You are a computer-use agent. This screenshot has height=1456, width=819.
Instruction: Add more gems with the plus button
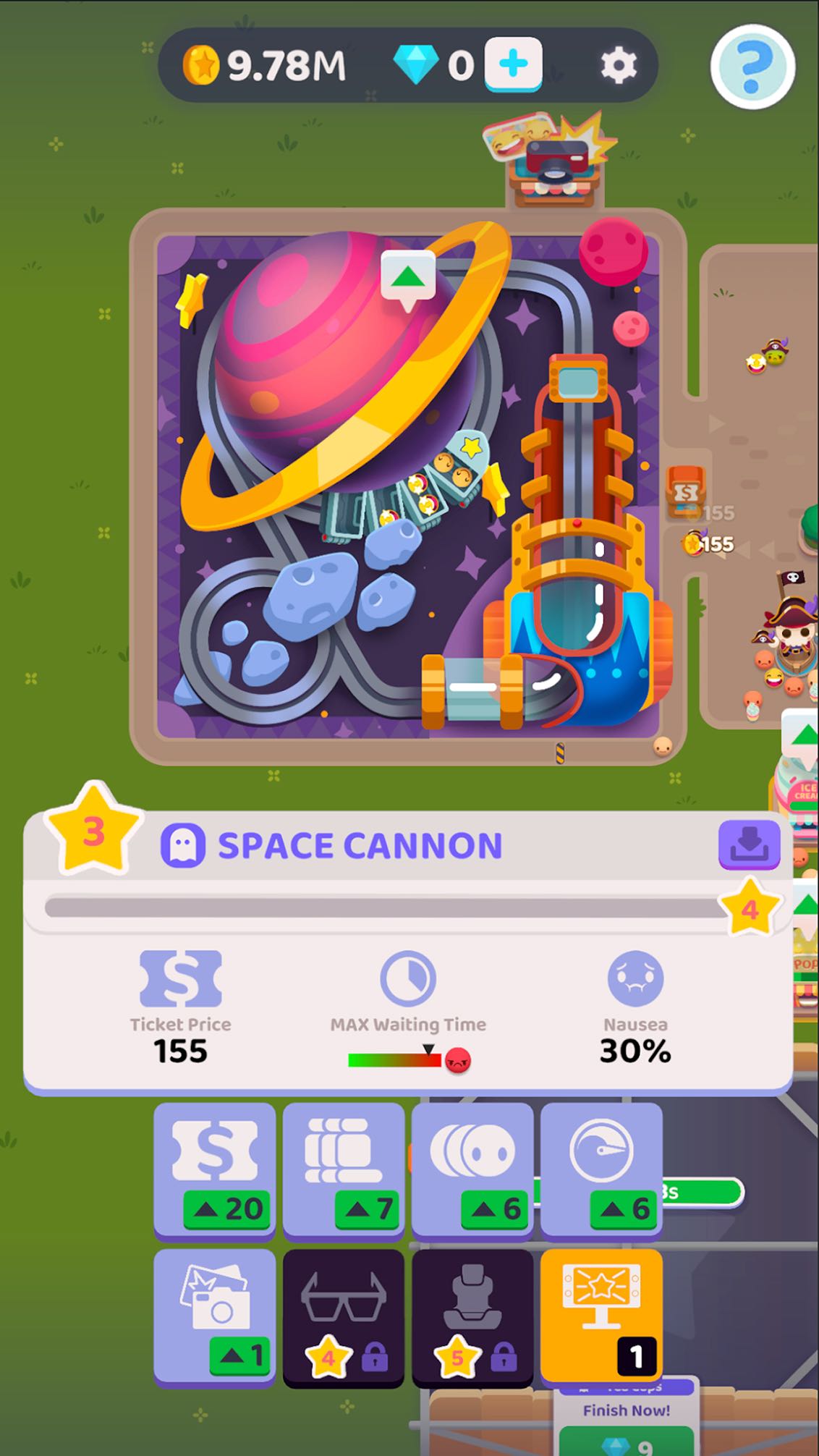click(513, 65)
